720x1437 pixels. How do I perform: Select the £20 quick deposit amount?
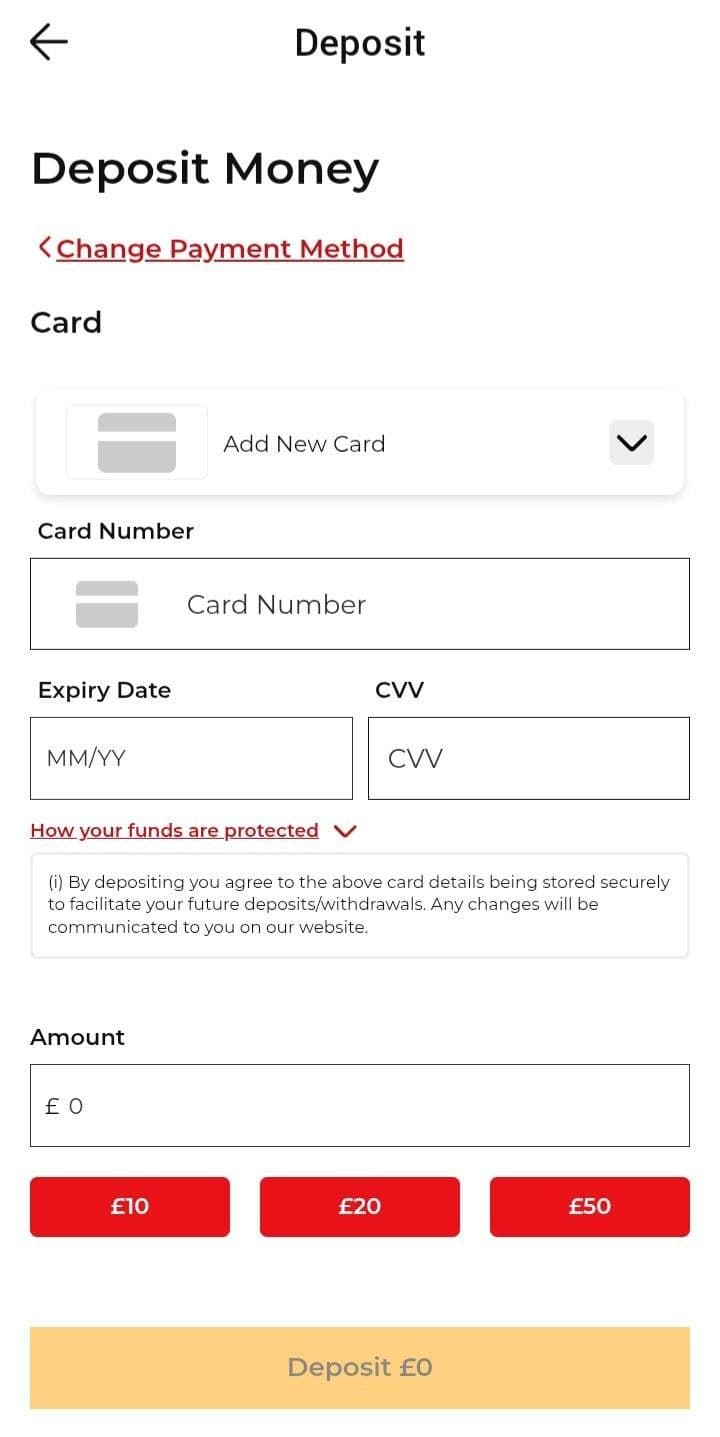[x=359, y=1206]
